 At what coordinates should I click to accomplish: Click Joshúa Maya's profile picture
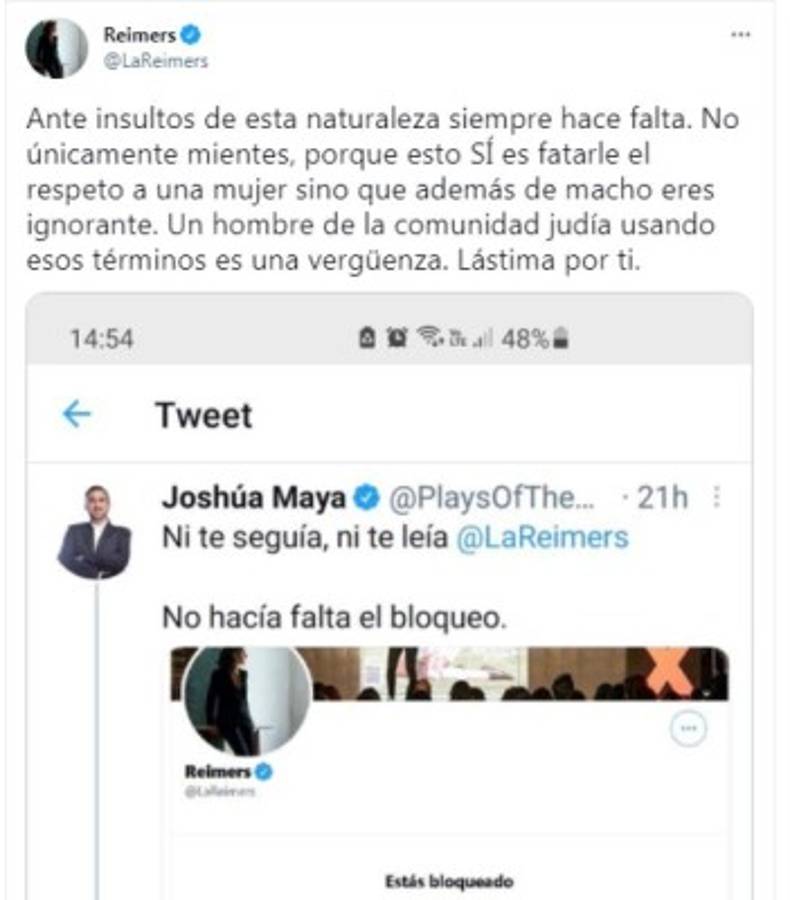97,531
